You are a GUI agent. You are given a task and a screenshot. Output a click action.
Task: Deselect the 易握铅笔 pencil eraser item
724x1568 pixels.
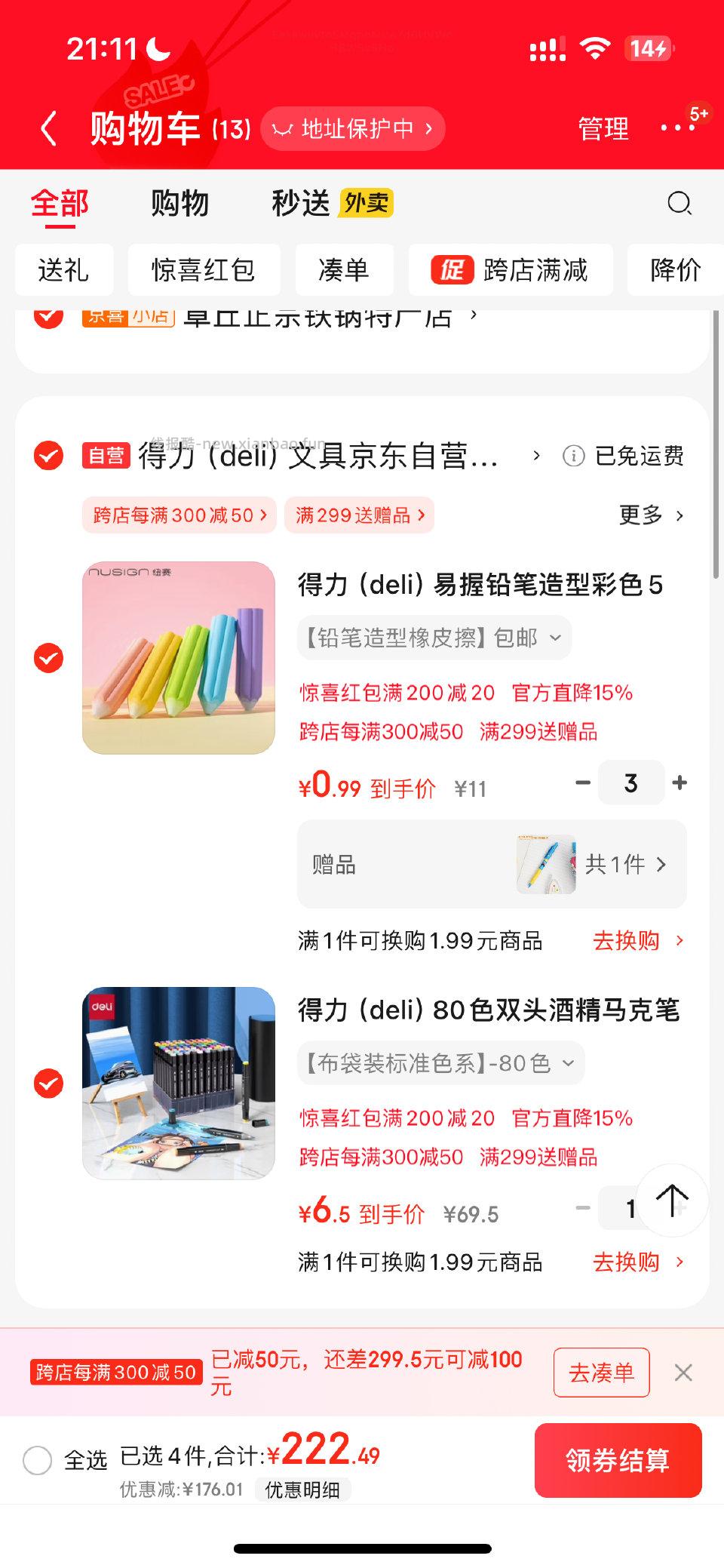(48, 656)
